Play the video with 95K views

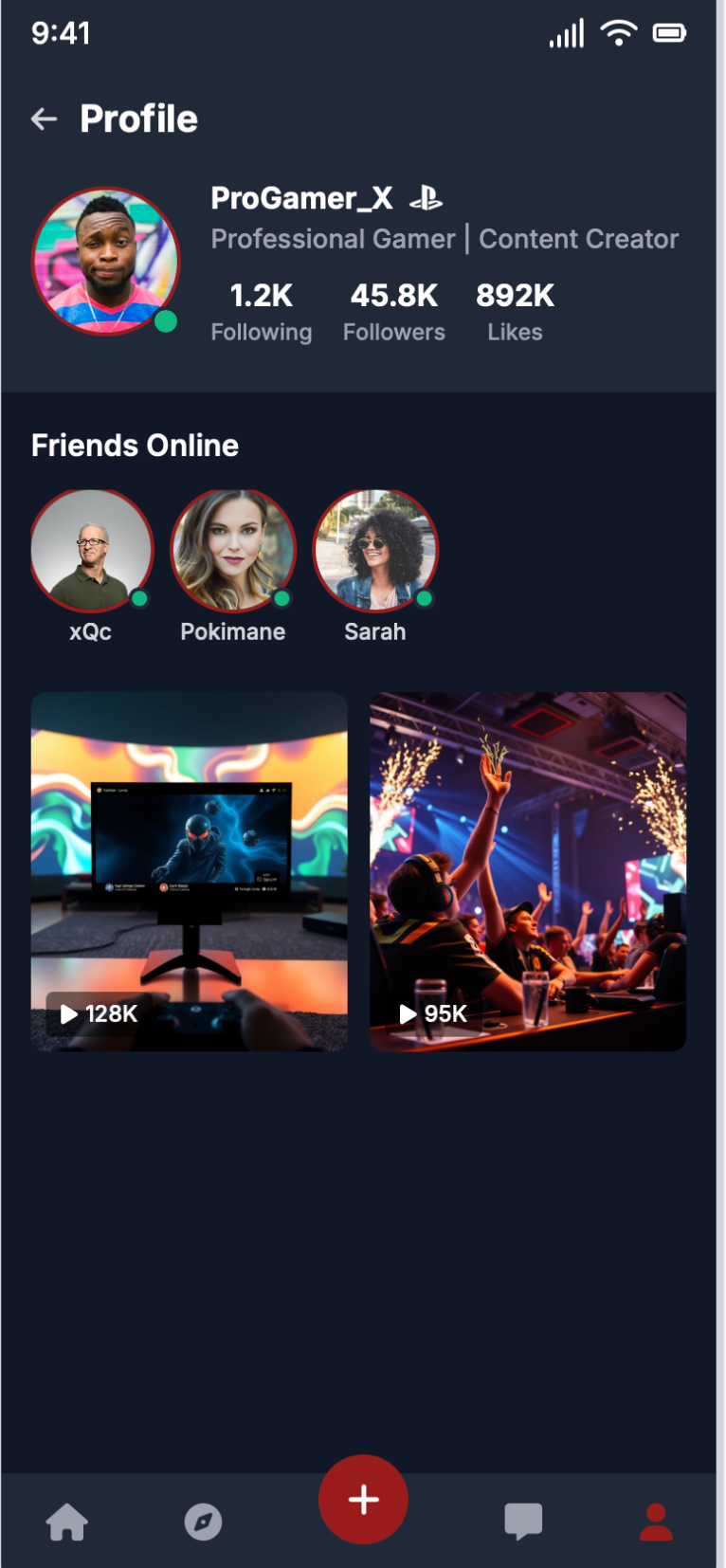coord(527,871)
